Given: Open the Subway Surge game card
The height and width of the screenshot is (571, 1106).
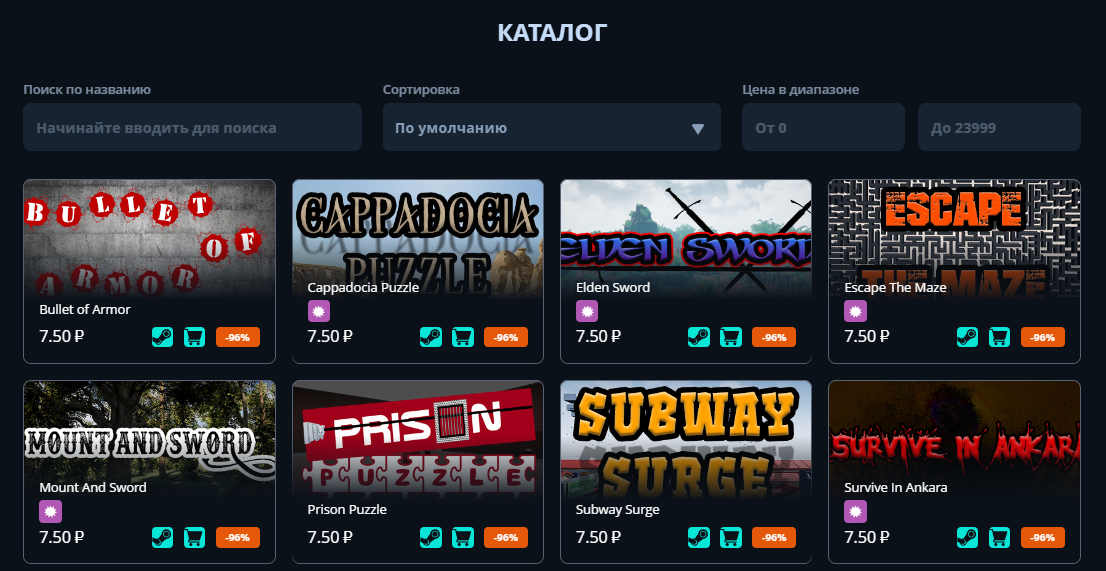Looking at the screenshot, I should [x=685, y=440].
